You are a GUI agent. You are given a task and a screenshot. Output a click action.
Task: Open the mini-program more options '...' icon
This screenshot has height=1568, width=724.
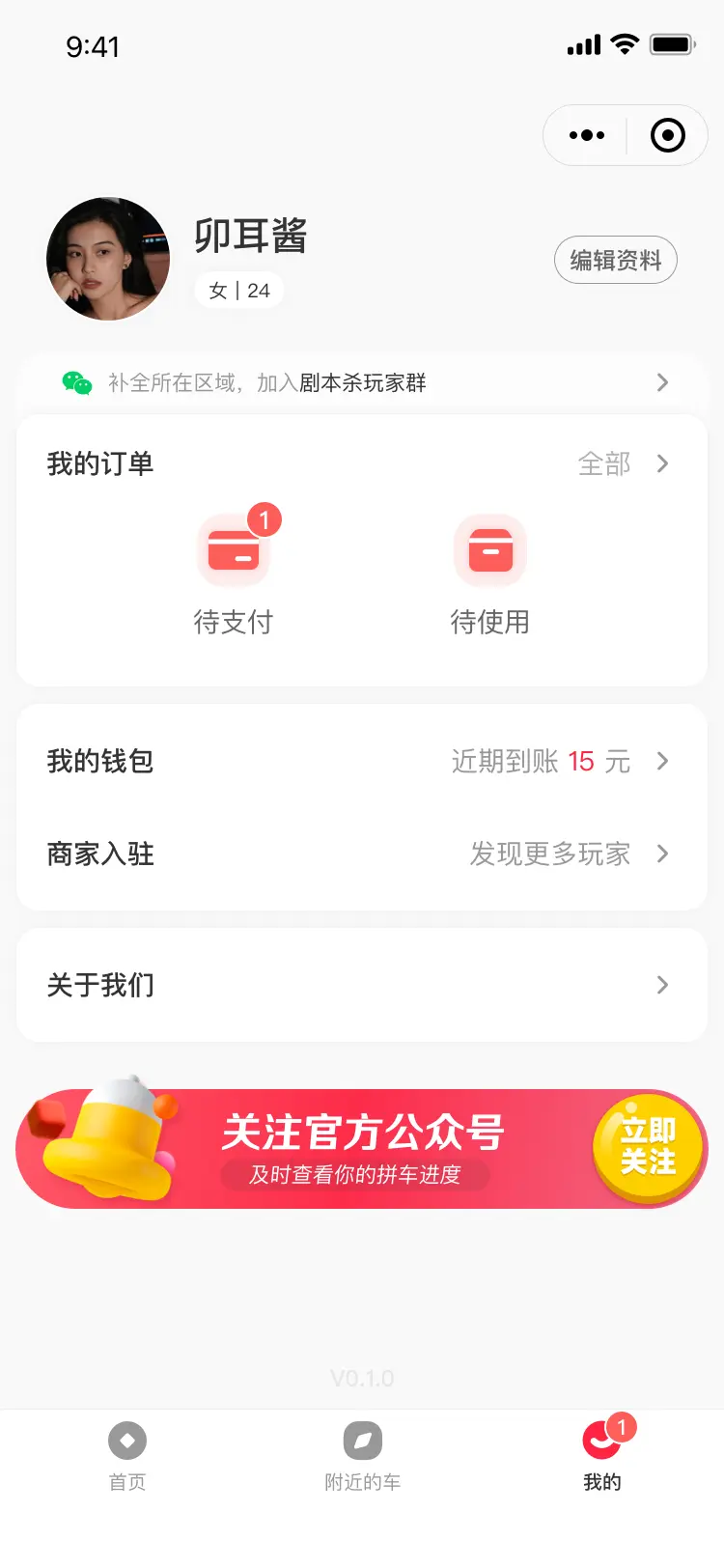[x=586, y=135]
